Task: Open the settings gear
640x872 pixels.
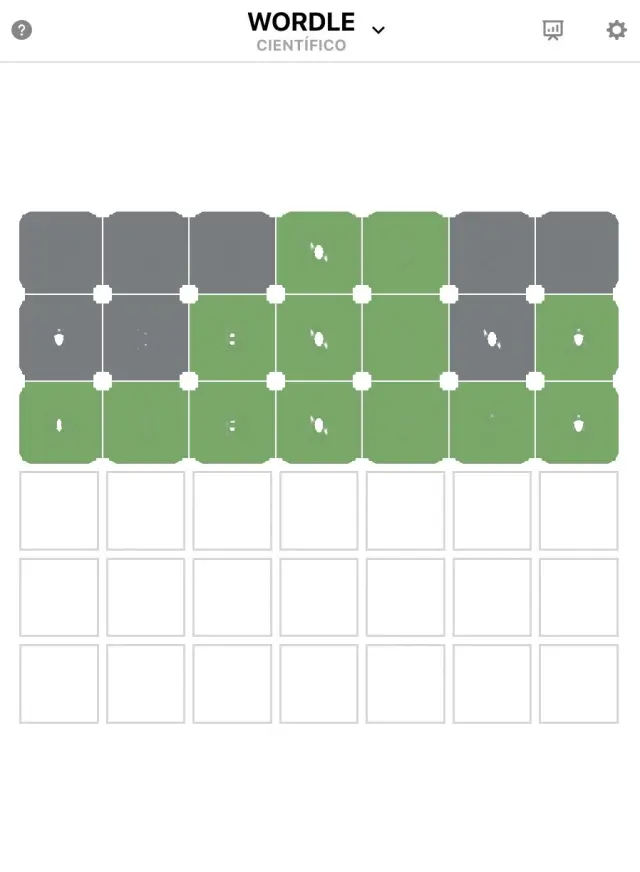Action: (617, 30)
